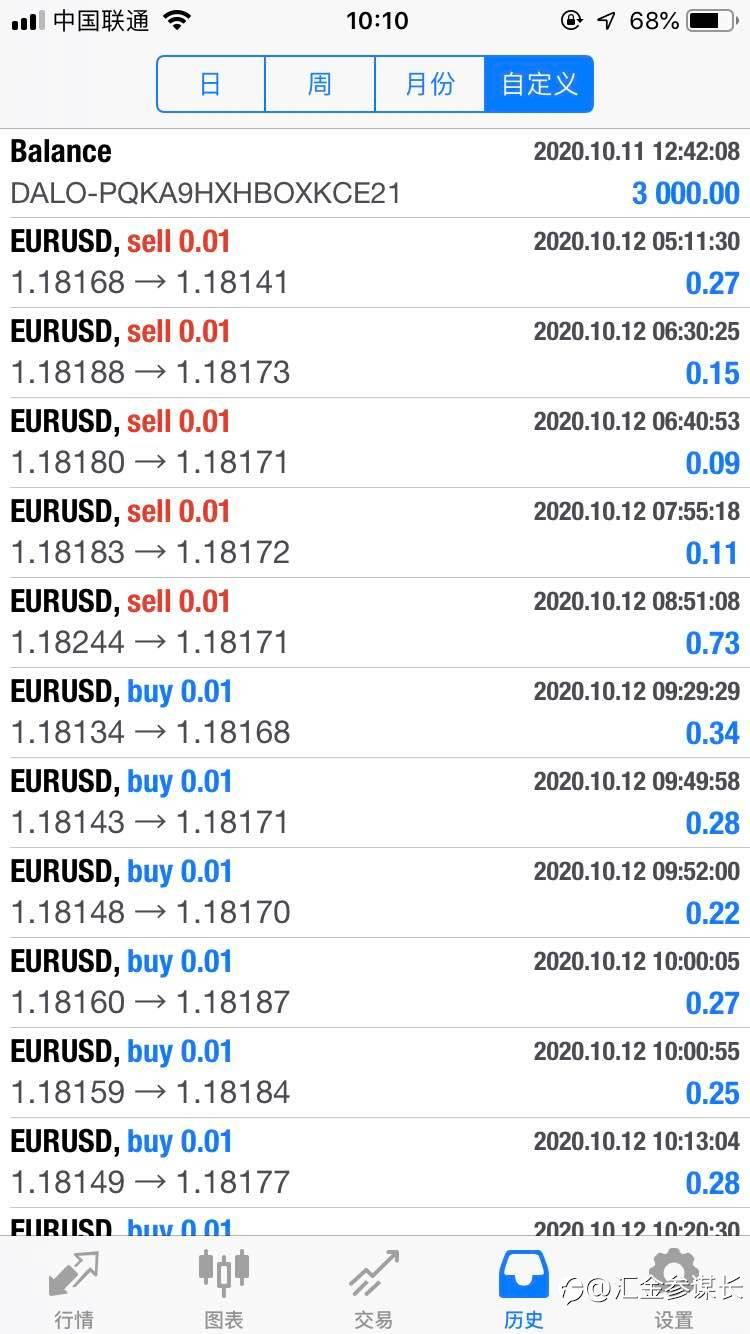This screenshot has width=750, height=1334.
Task: Choose the 月份 (month) period filter
Action: [x=429, y=84]
